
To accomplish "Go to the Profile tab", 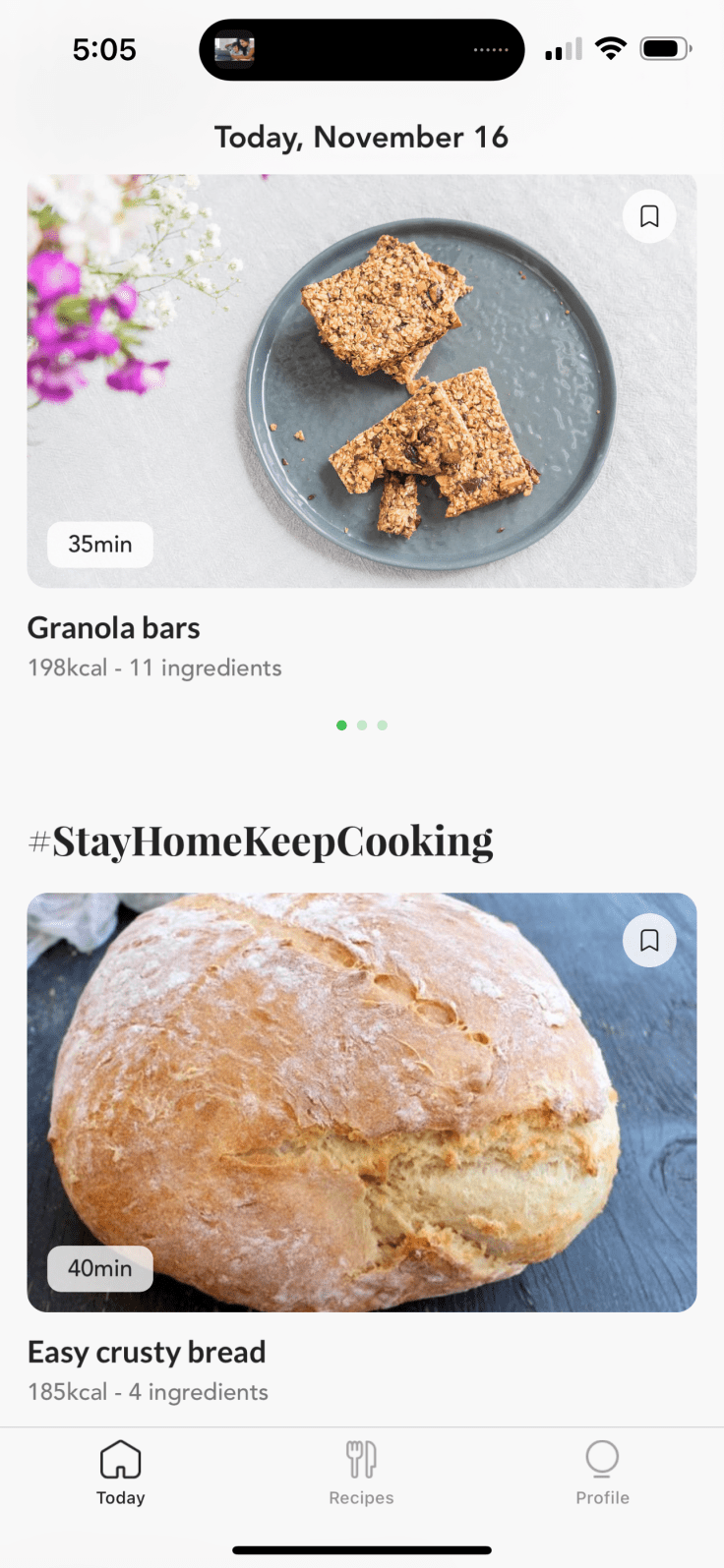I will pos(602,1472).
